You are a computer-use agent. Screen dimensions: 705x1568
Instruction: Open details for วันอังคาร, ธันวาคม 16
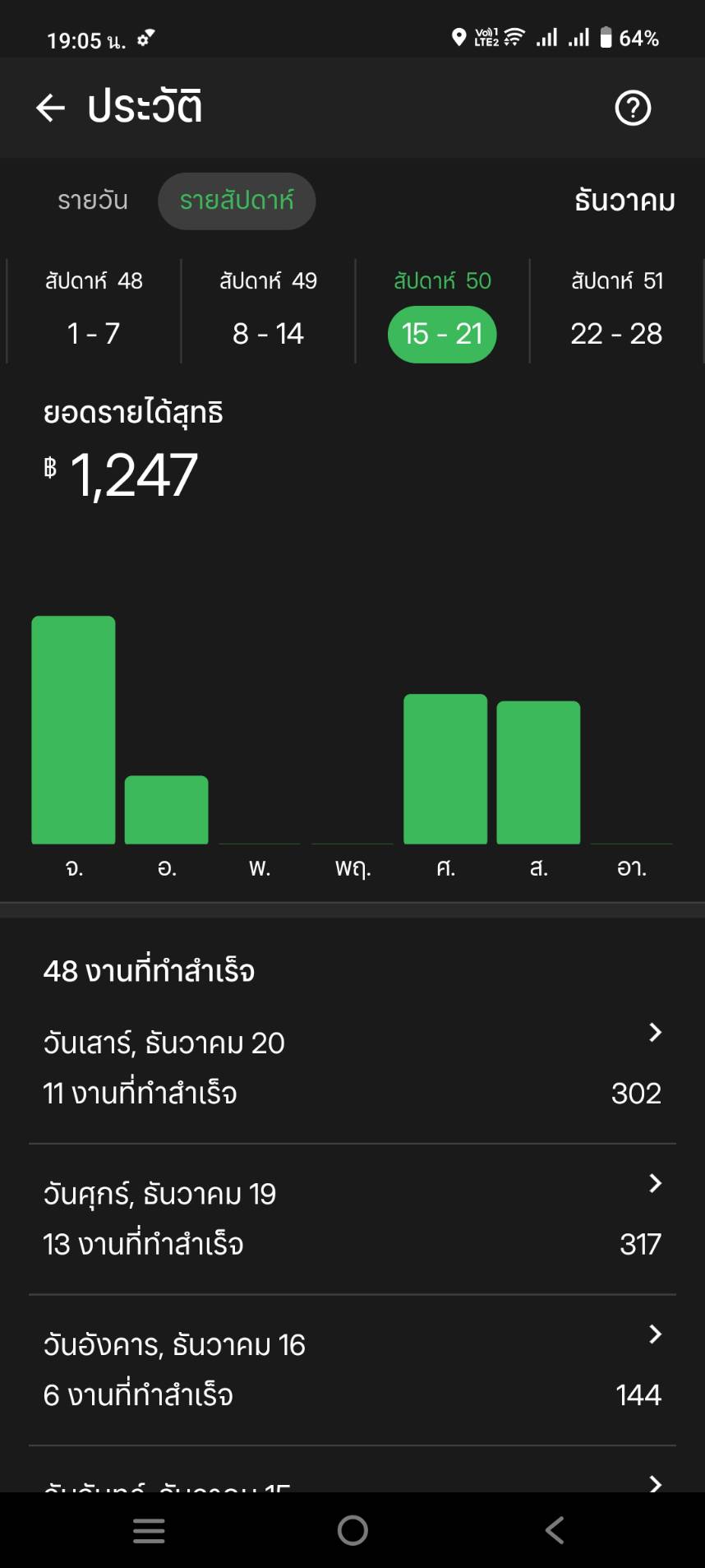coord(352,1369)
